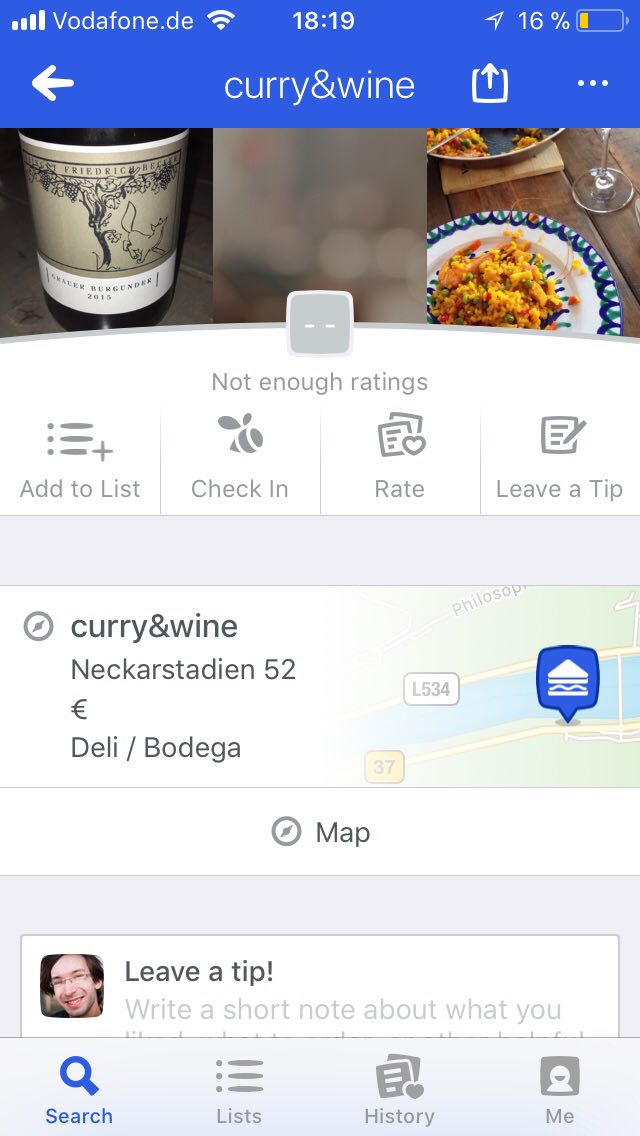
Task: Go back using the arrow icon
Action: 53,84
